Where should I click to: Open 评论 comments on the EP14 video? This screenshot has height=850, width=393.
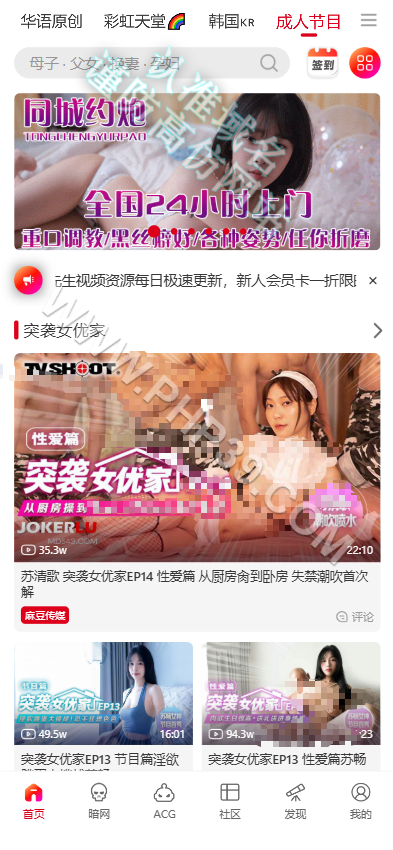coord(355,616)
